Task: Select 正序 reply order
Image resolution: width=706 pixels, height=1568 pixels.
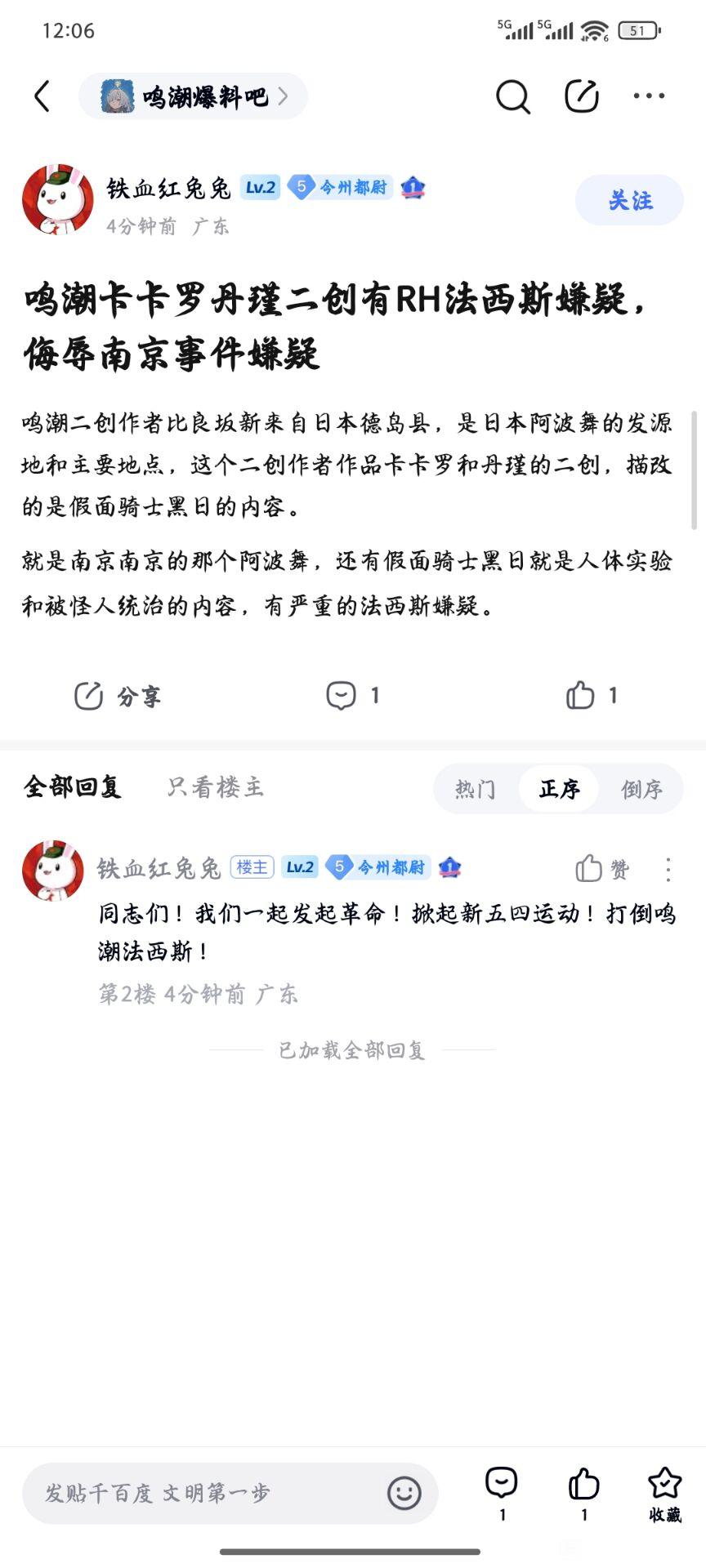Action: tap(559, 789)
